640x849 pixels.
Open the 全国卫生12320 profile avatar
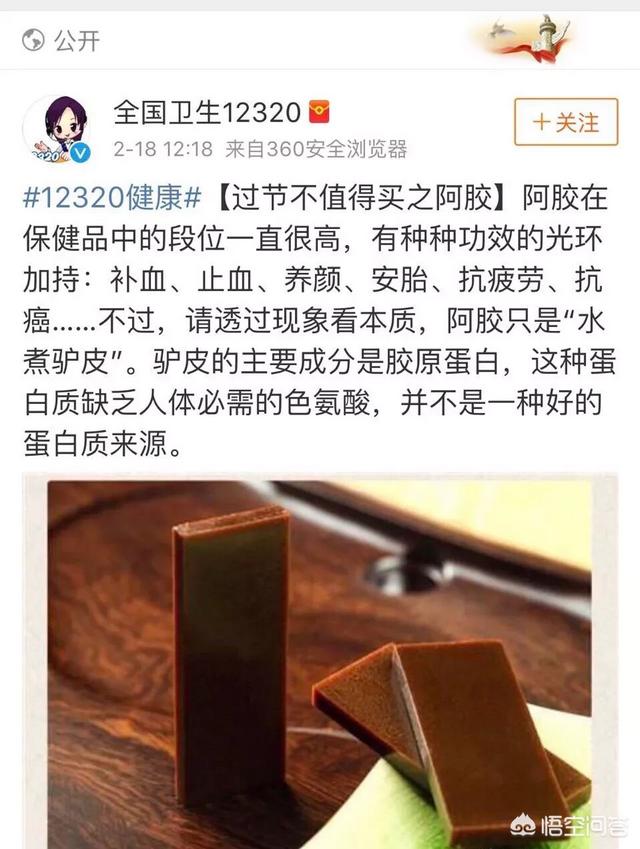(x=57, y=131)
